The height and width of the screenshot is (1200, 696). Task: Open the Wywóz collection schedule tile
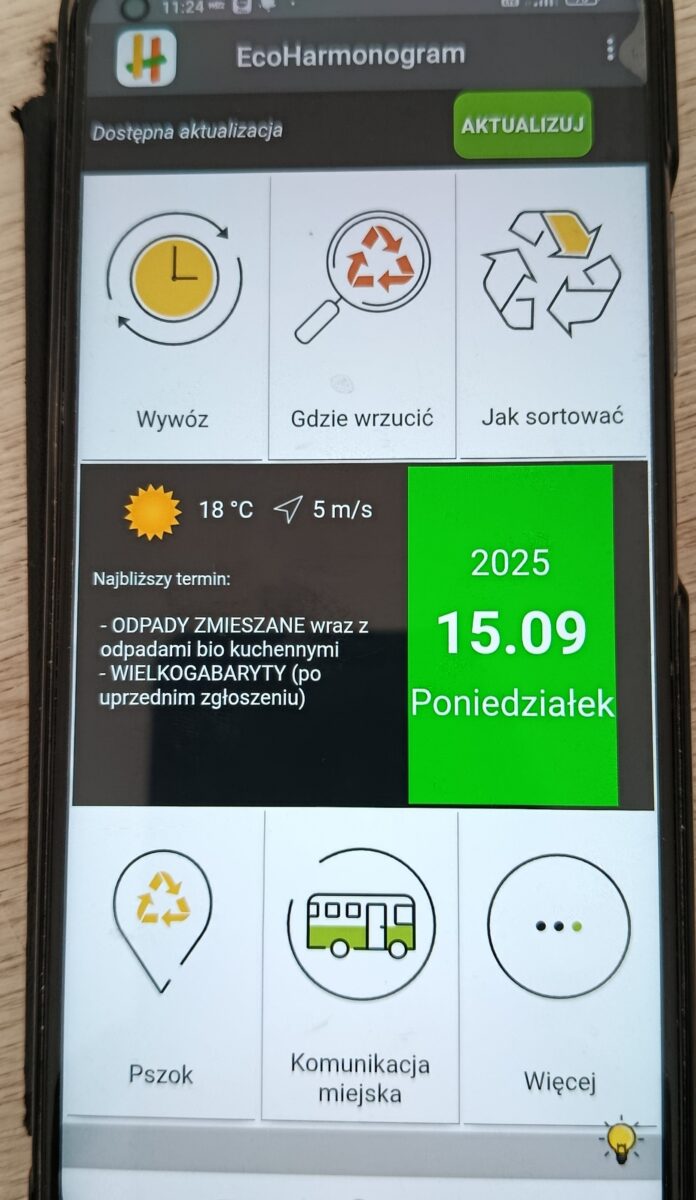pyautogui.click(x=173, y=315)
